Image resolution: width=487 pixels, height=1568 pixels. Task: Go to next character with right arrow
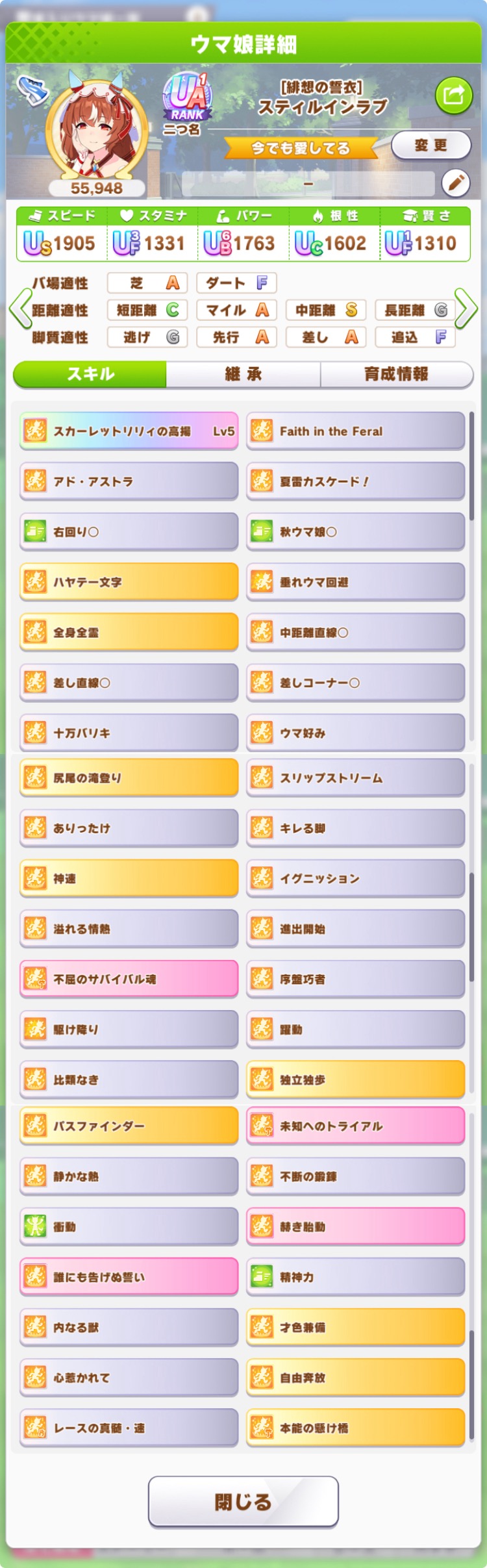[x=466, y=309]
